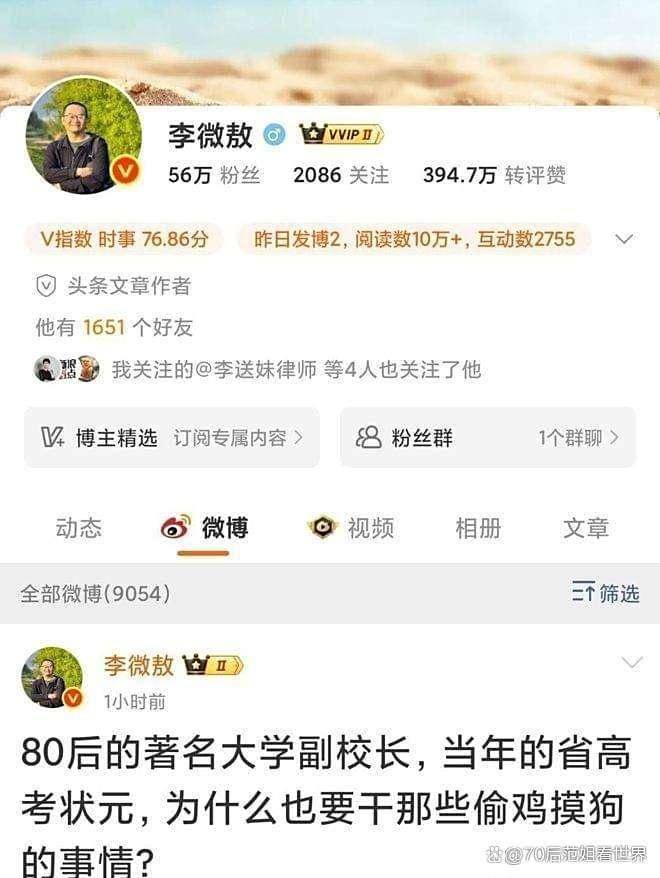Image resolution: width=660 pixels, height=878 pixels.
Task: Switch to the 视频 tab
Action: click(x=351, y=528)
